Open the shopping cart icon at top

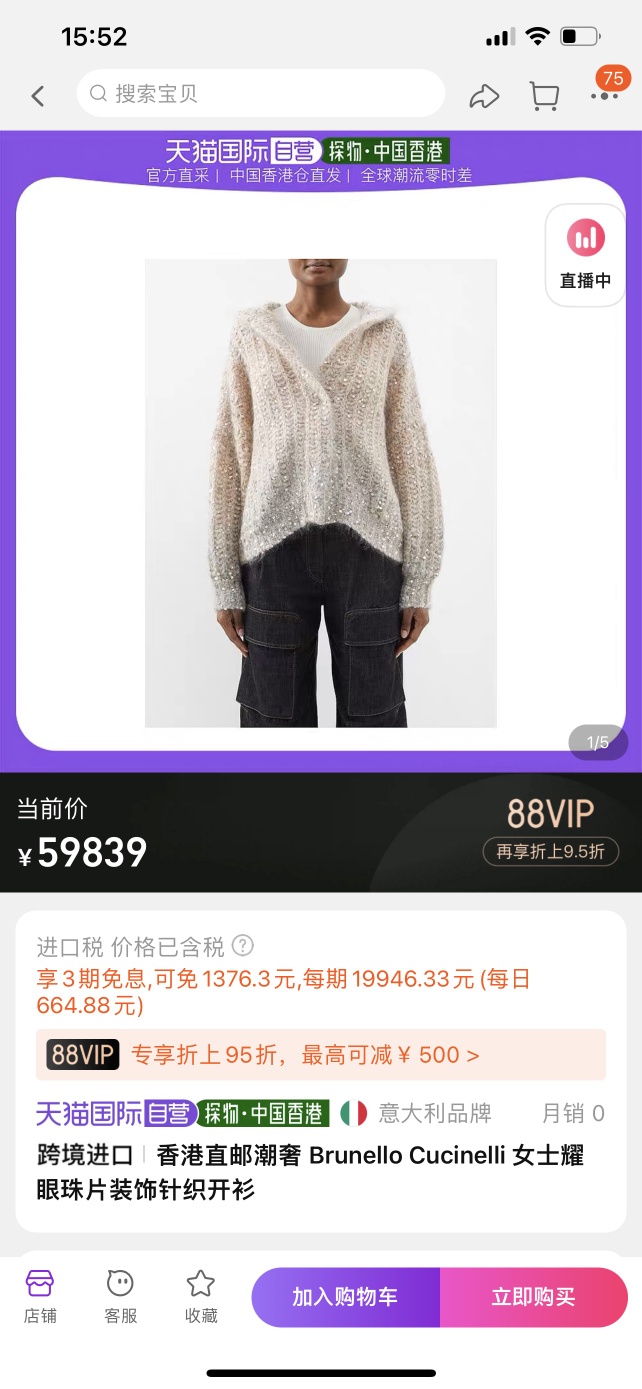(x=544, y=96)
